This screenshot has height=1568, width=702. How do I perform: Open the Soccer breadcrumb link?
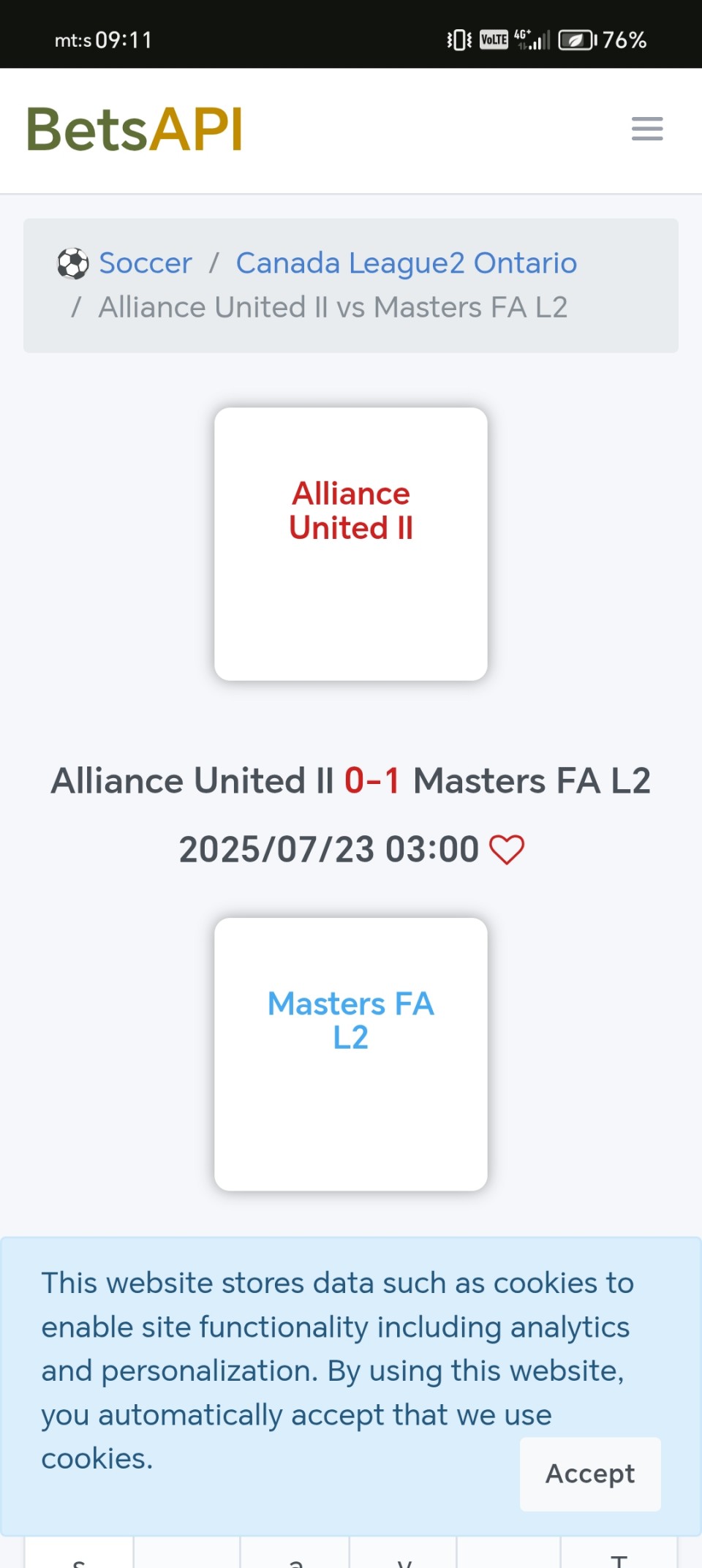146,263
